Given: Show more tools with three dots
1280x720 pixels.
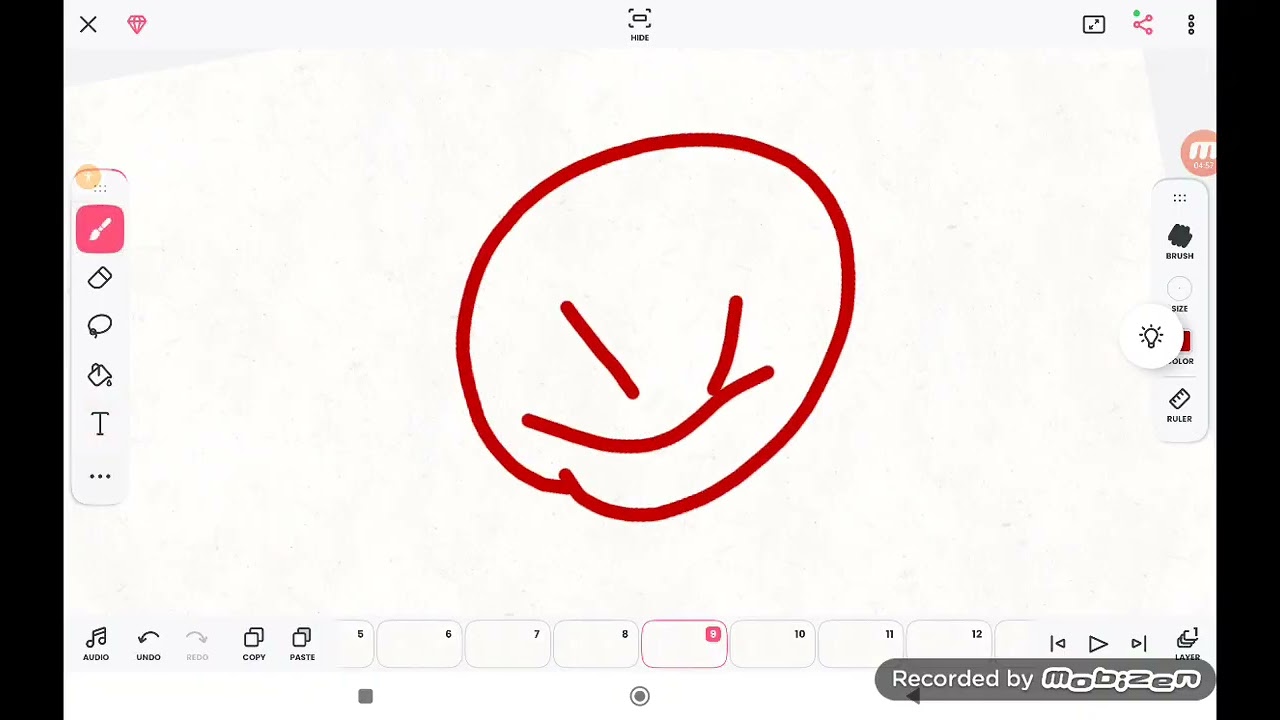Looking at the screenshot, I should 100,476.
